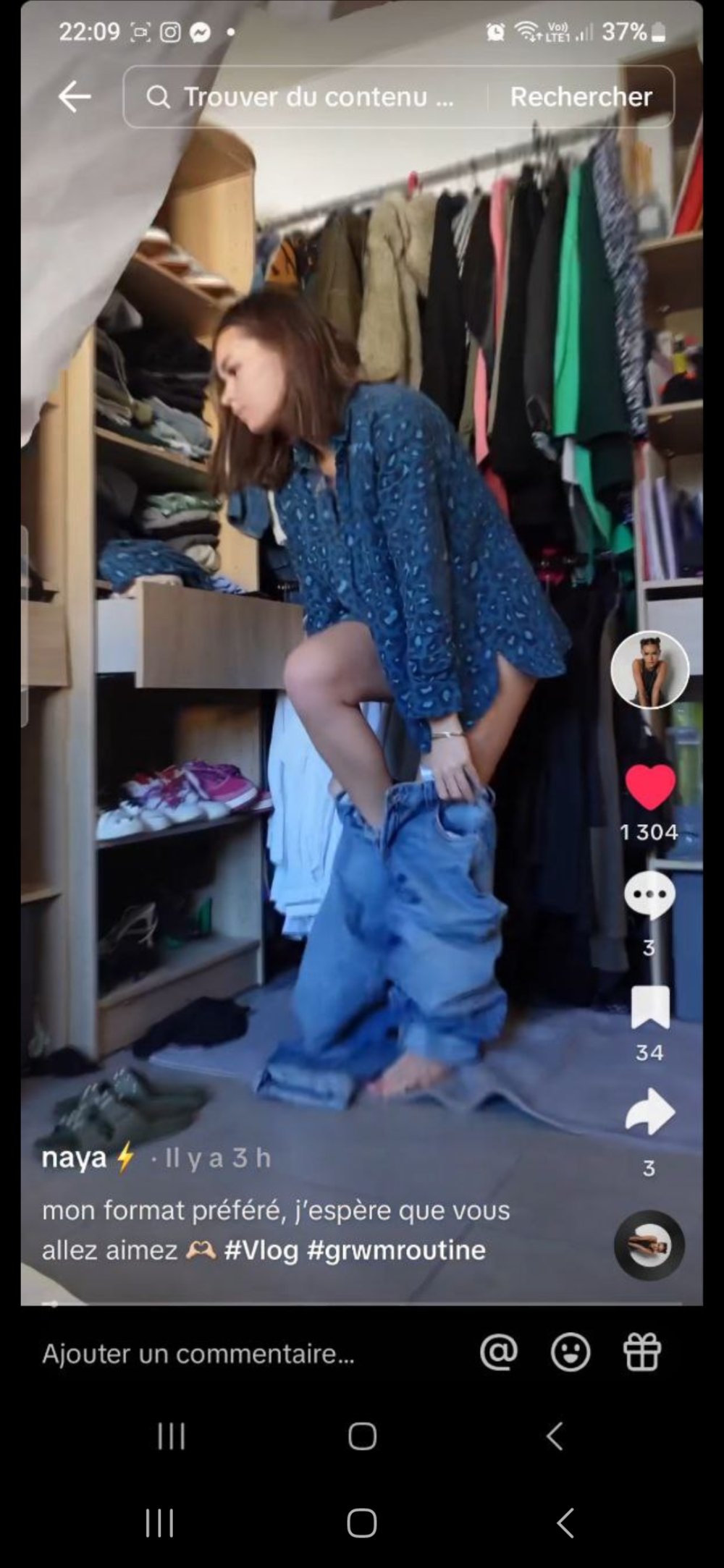The image size is (724, 1568).
Task: Open the emoji picker in the comment bar
Action: (571, 1352)
